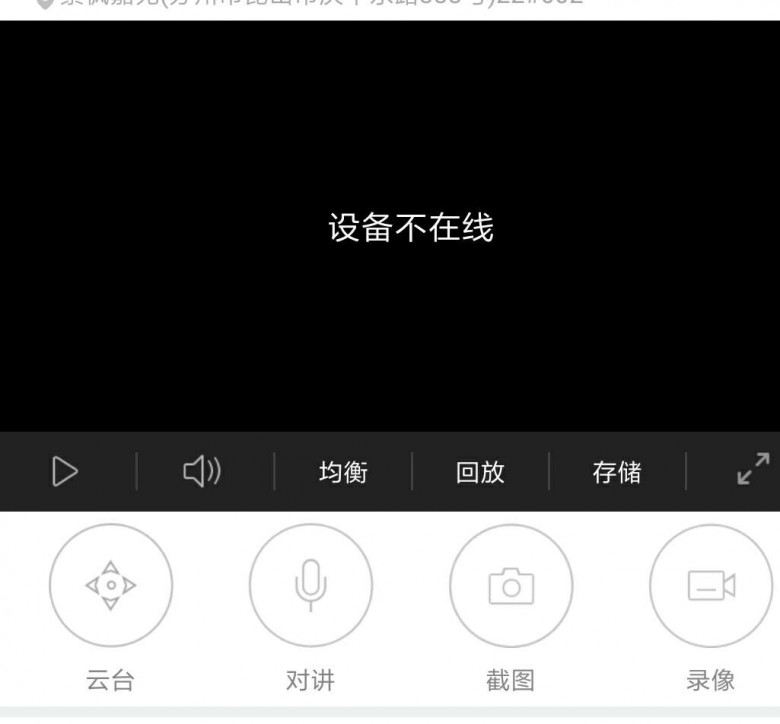Screen dimensions: 780x724
Task: Take a 截图 screenshot
Action: pyautogui.click(x=511, y=585)
